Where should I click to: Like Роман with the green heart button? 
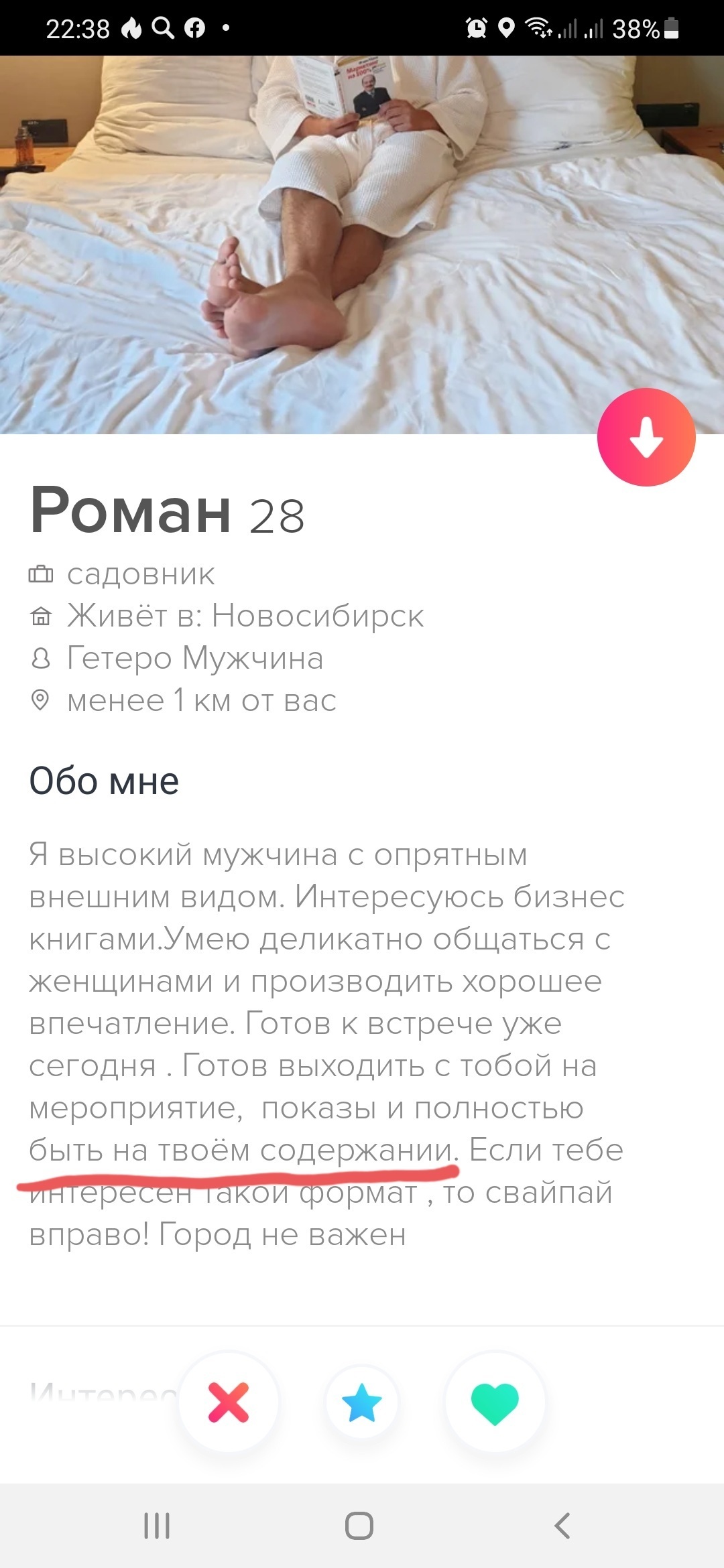pyautogui.click(x=495, y=1402)
